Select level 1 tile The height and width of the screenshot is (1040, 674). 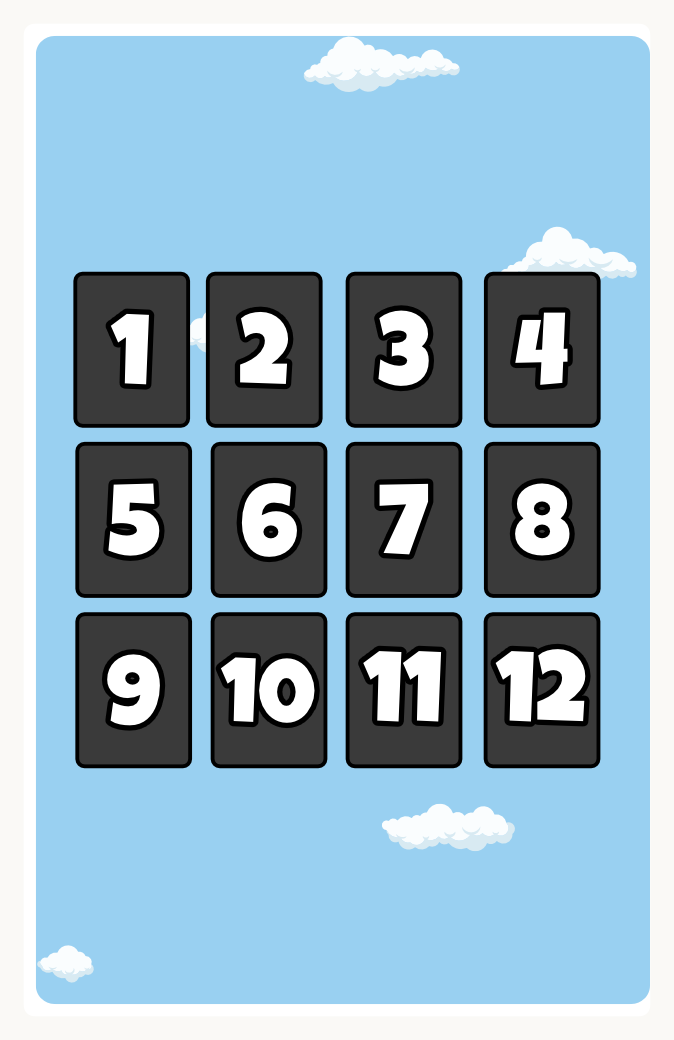(x=132, y=350)
